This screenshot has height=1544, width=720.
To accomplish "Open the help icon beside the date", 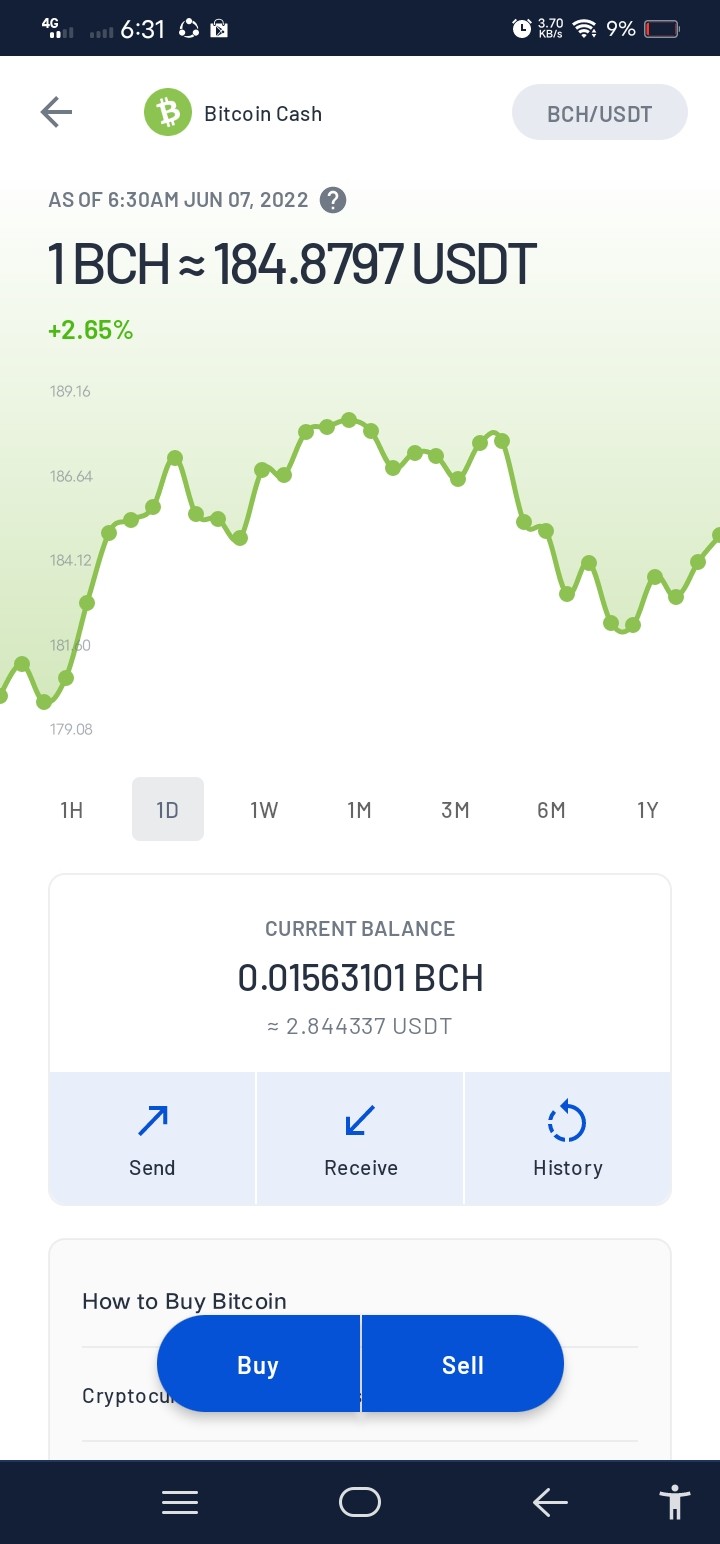I will pos(333,200).
